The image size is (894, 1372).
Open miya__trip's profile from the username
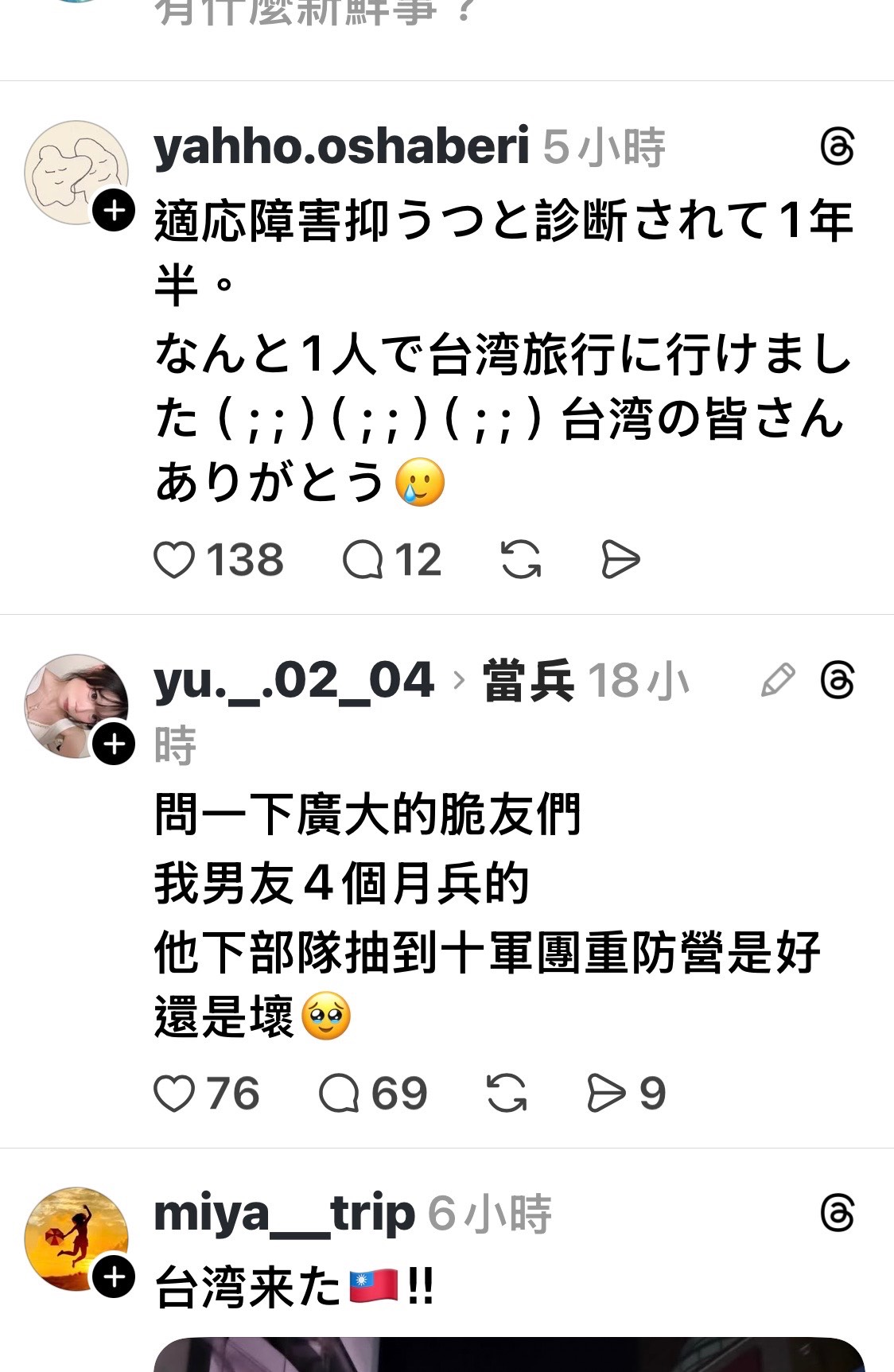click(x=284, y=1214)
